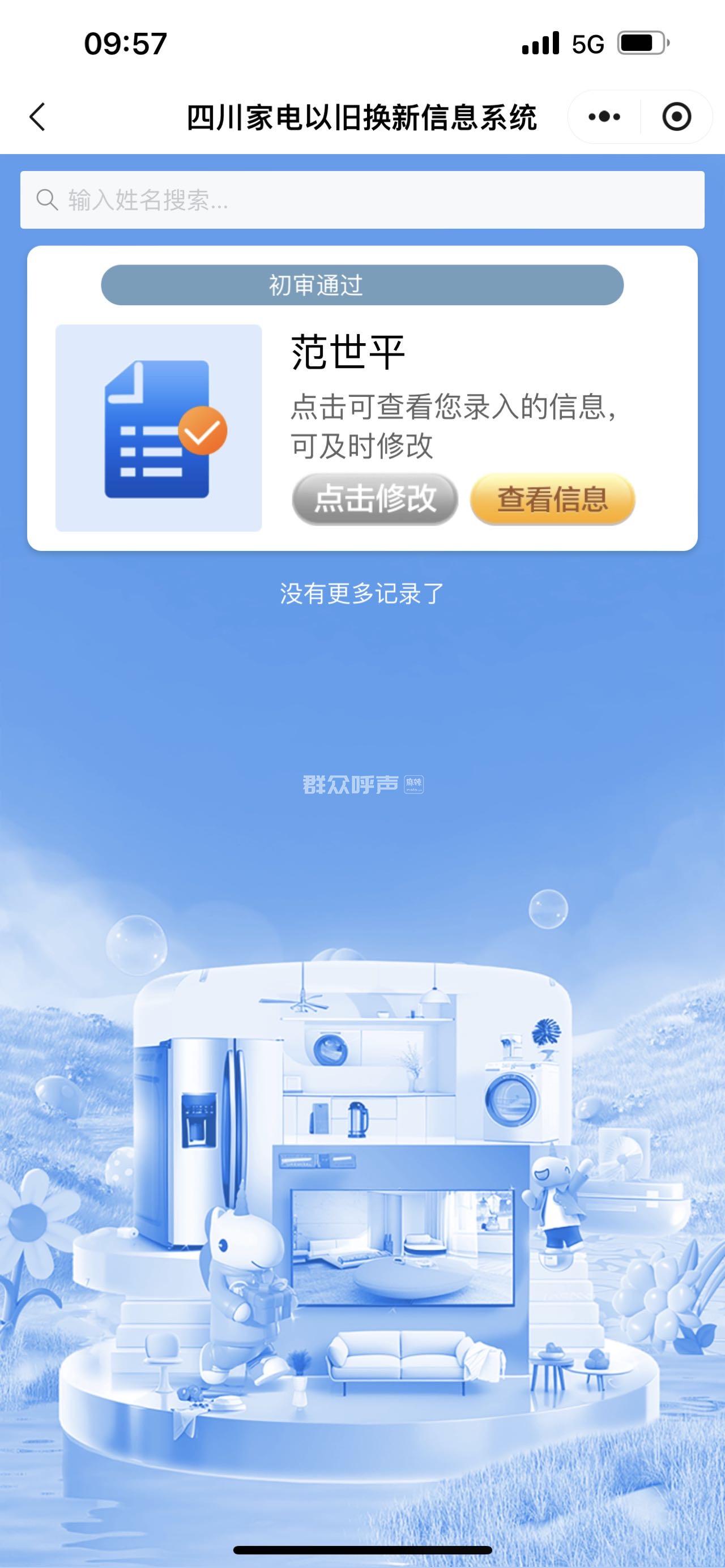The width and height of the screenshot is (725, 1568).
Task: Open 查看信息 to view submitted details
Action: coord(553,499)
